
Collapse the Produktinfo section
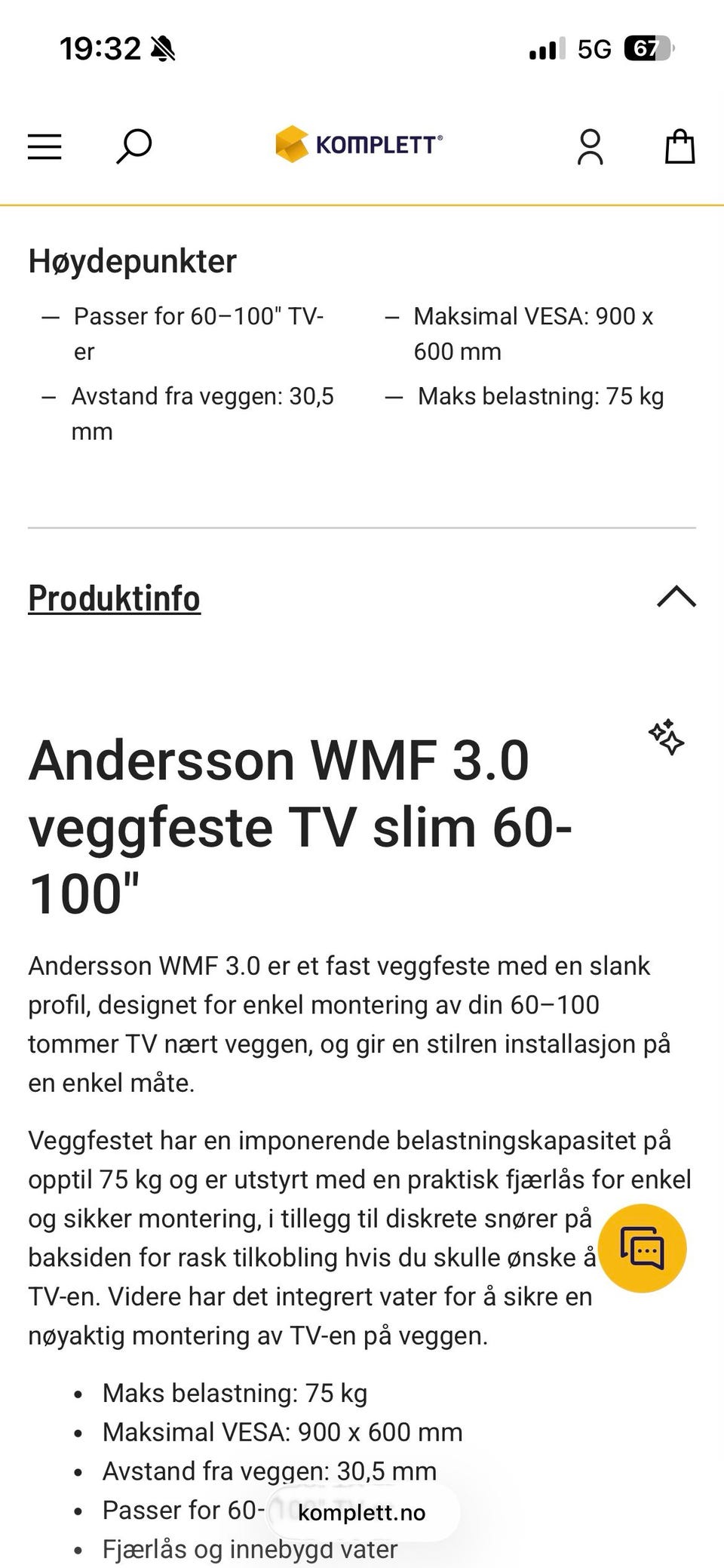(x=676, y=597)
